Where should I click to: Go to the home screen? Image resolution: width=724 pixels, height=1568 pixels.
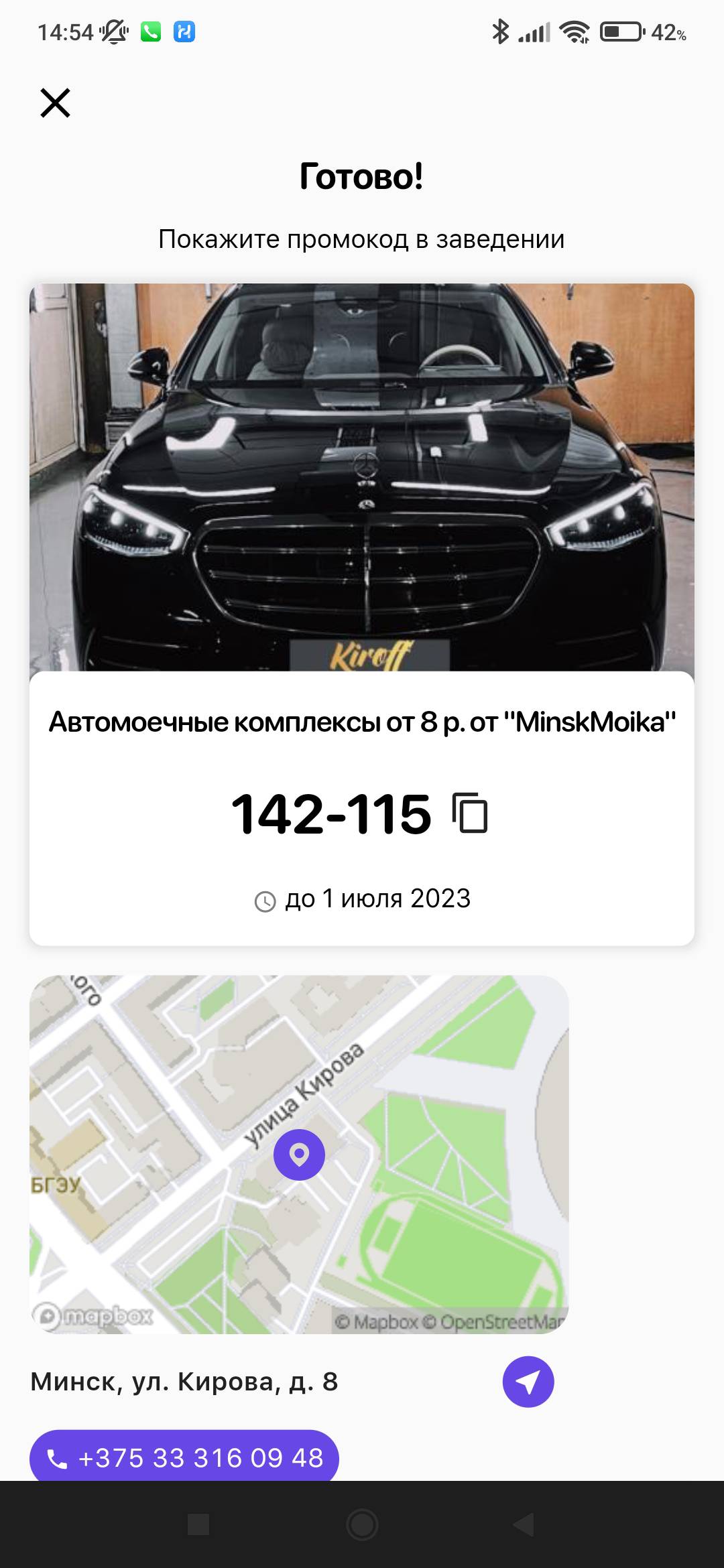[x=362, y=1524]
